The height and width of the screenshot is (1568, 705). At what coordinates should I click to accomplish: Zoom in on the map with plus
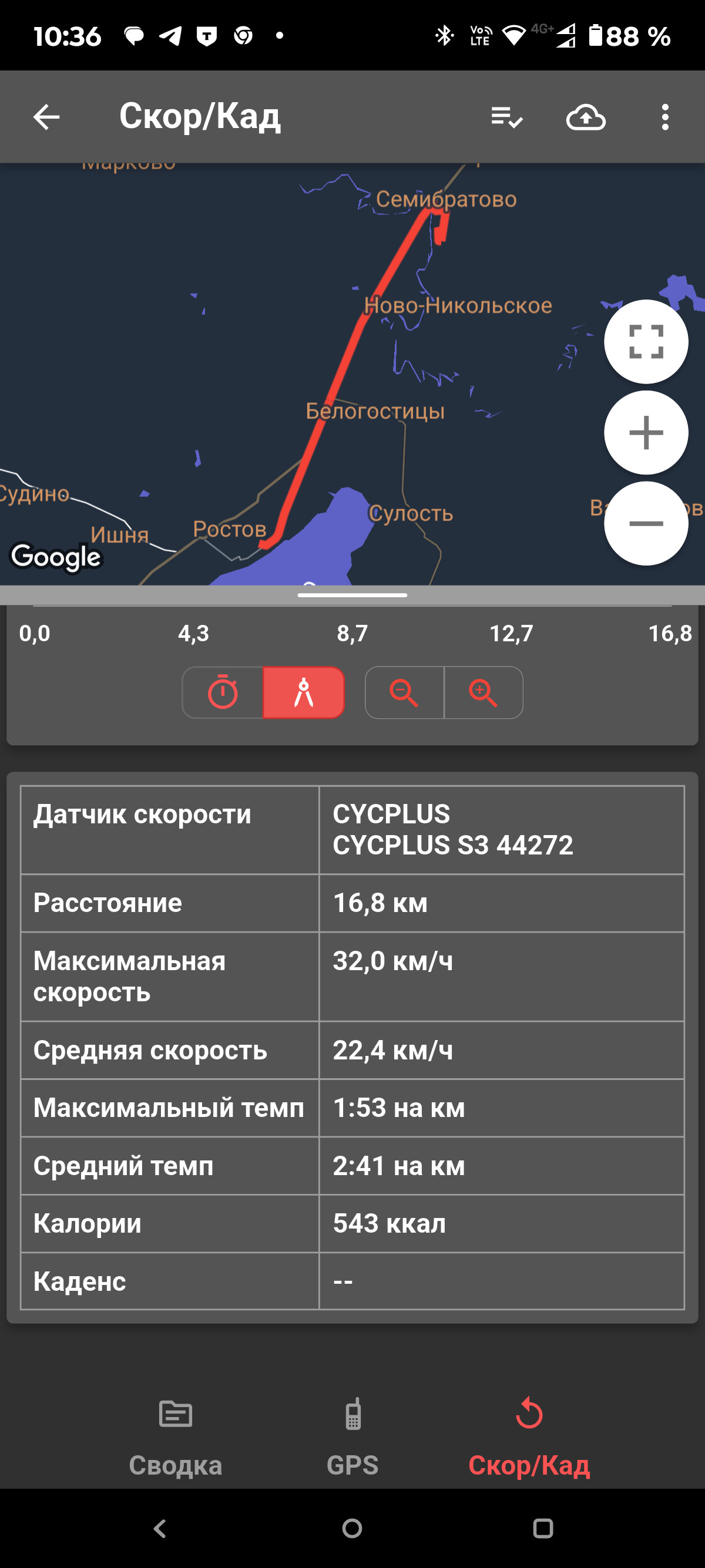[x=646, y=433]
